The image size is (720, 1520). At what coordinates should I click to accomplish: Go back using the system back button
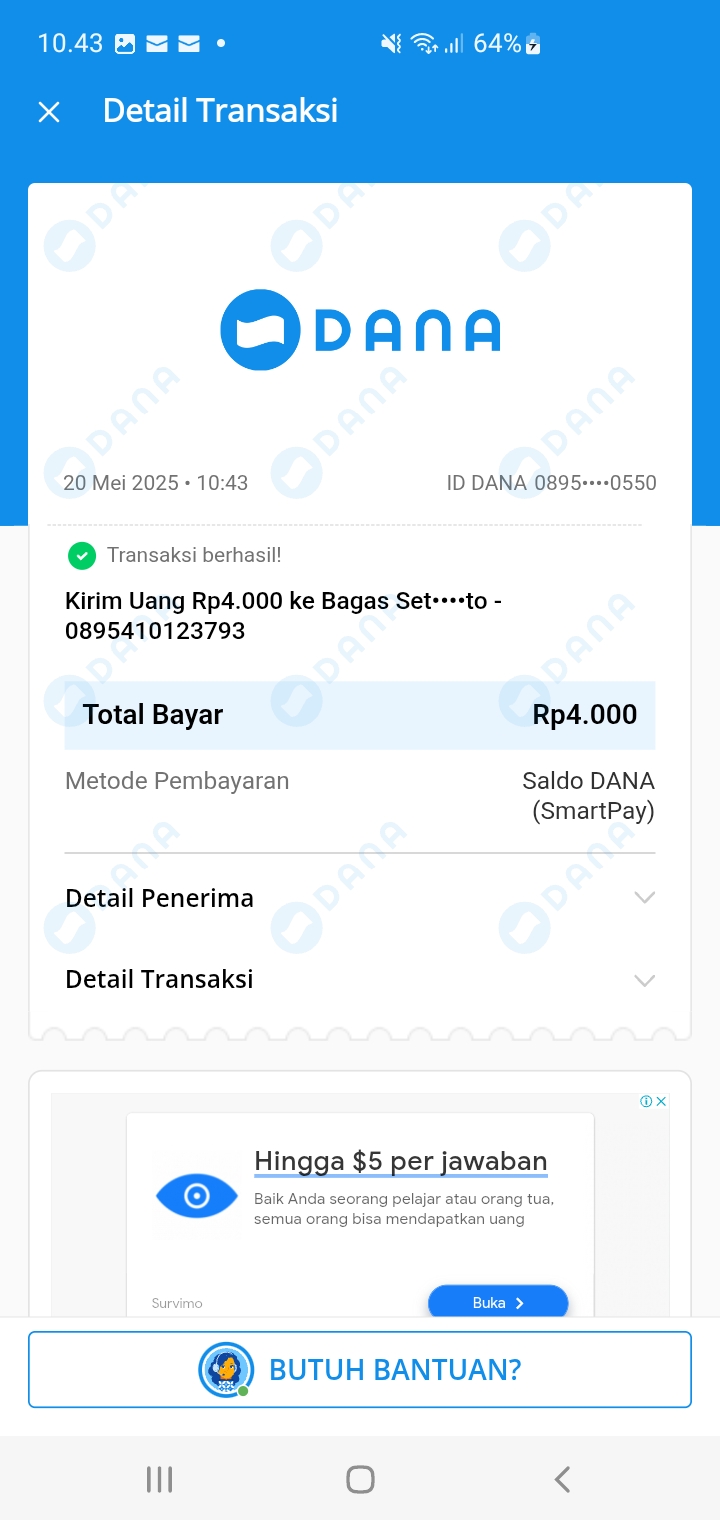click(562, 1479)
